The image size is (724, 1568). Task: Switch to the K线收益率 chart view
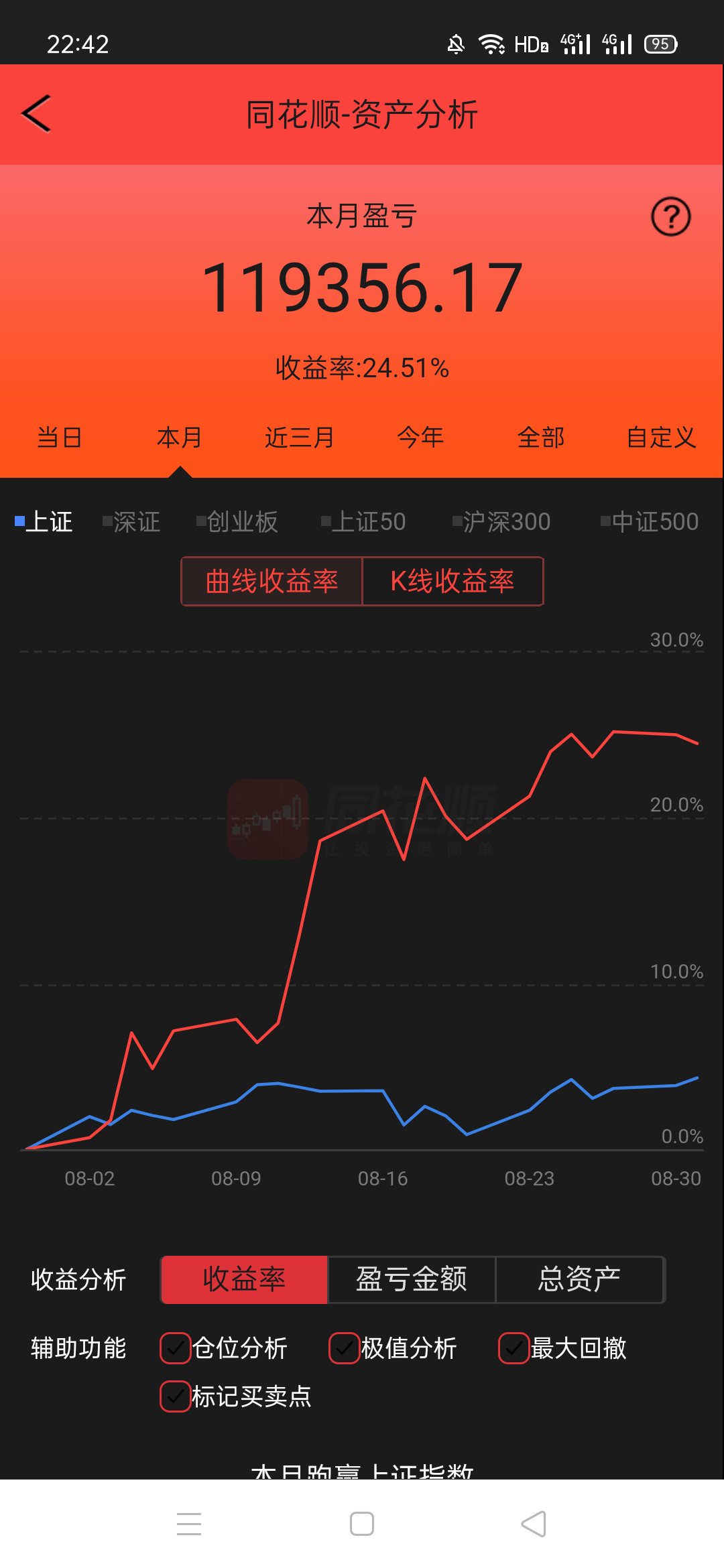click(452, 581)
